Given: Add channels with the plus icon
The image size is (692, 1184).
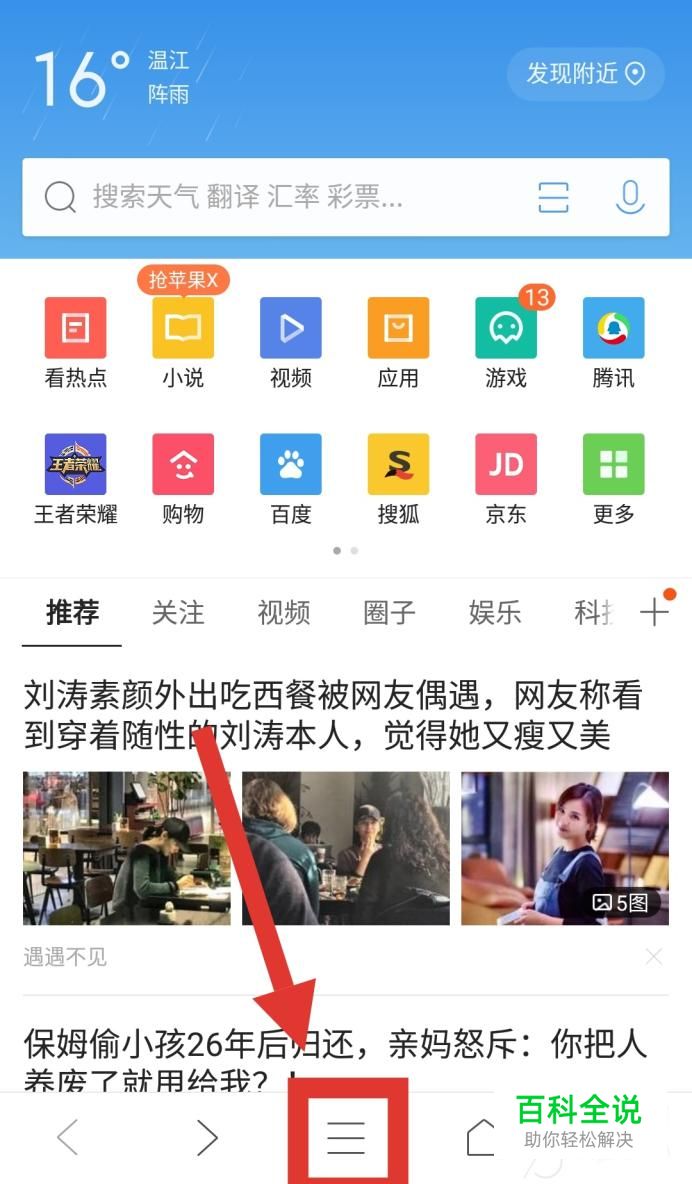Looking at the screenshot, I should point(655,612).
